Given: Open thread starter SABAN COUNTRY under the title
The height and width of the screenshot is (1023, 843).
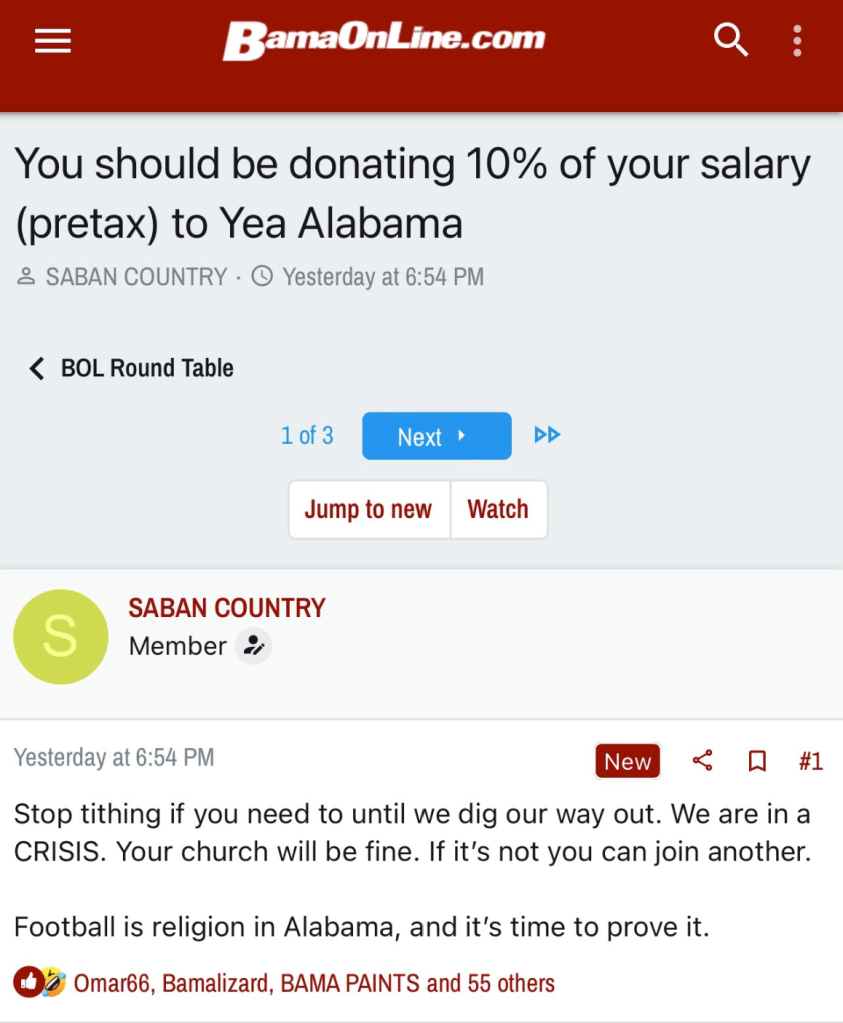Looking at the screenshot, I should [x=136, y=277].
